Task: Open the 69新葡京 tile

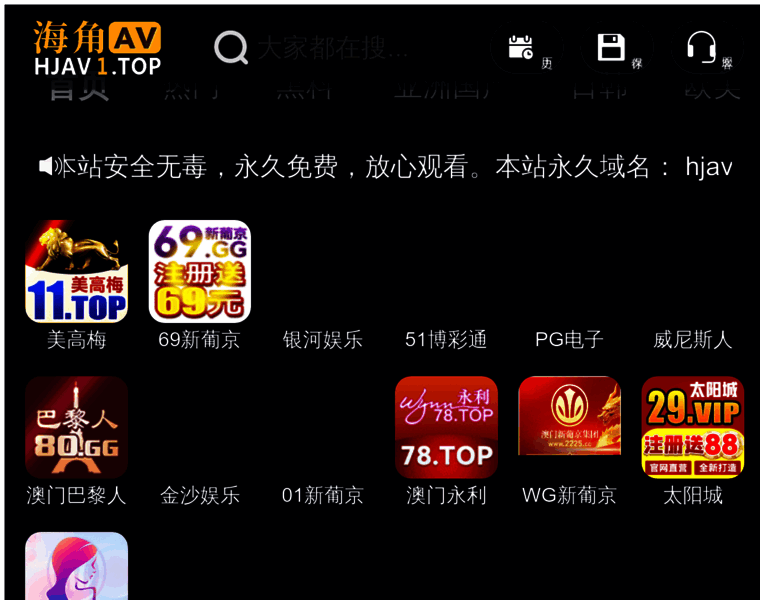Action: coord(199,272)
